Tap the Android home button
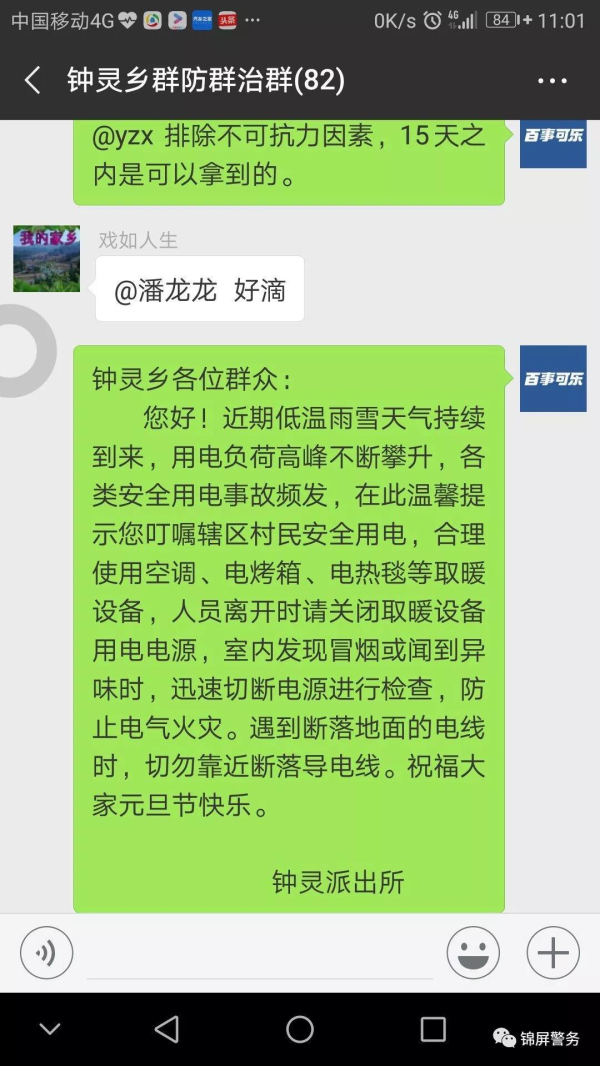 (x=300, y=1029)
